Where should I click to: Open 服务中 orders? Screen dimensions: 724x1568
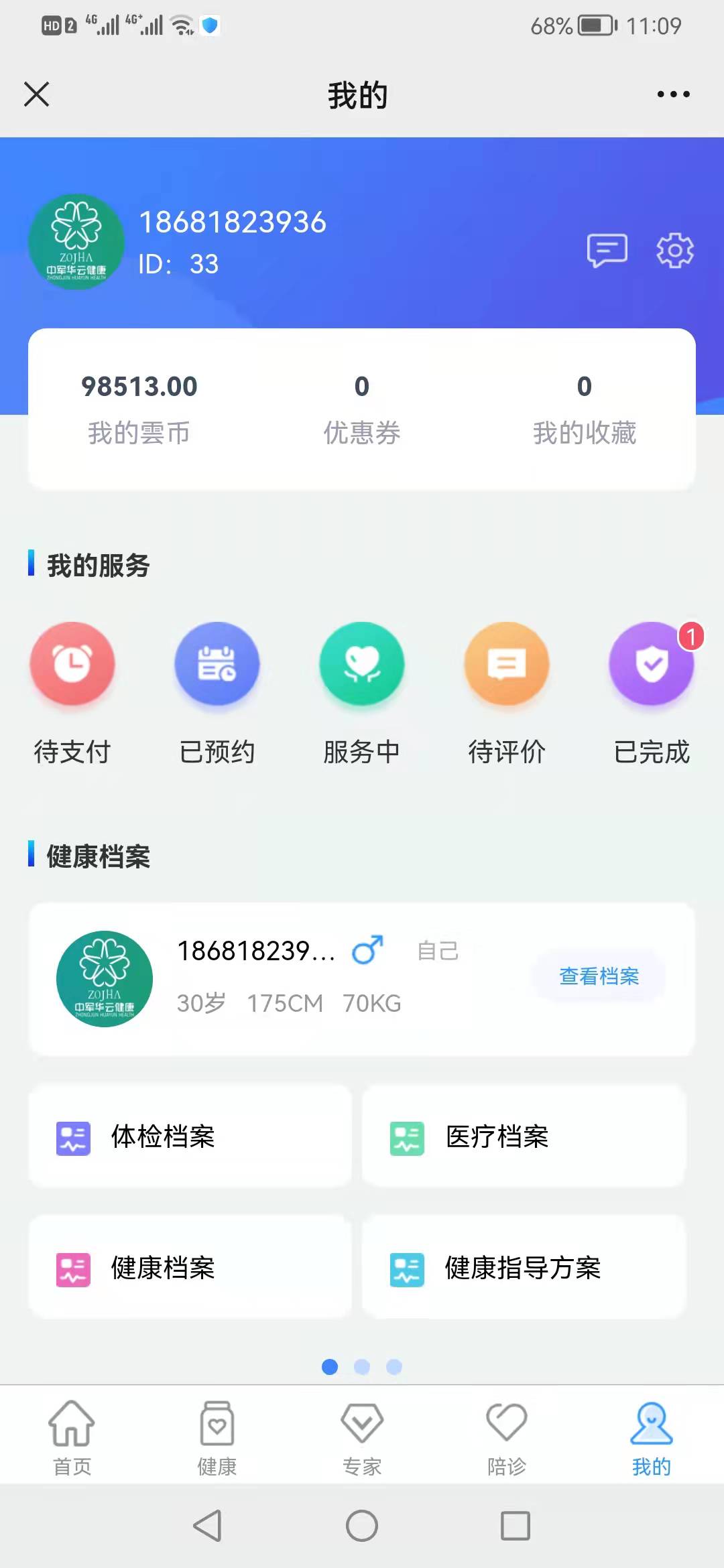click(x=362, y=694)
